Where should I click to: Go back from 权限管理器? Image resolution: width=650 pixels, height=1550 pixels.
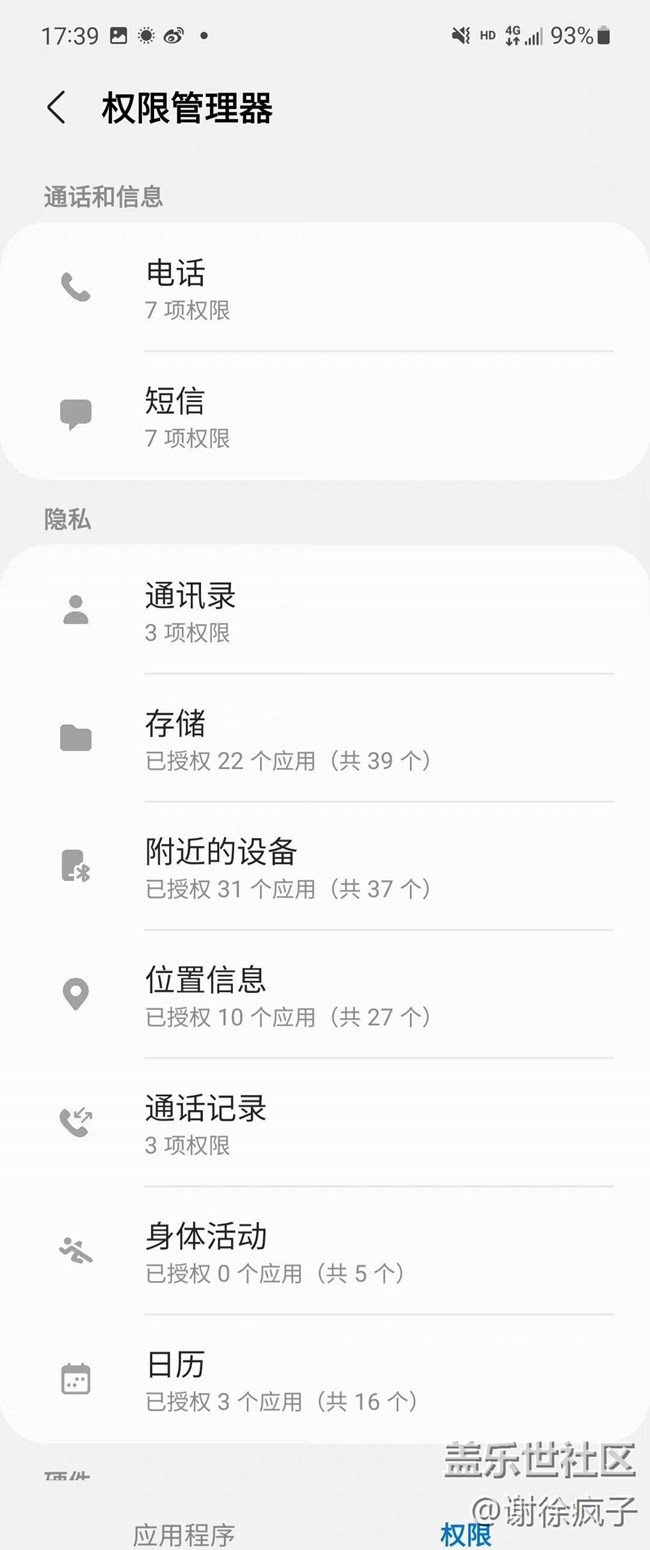pyautogui.click(x=57, y=108)
